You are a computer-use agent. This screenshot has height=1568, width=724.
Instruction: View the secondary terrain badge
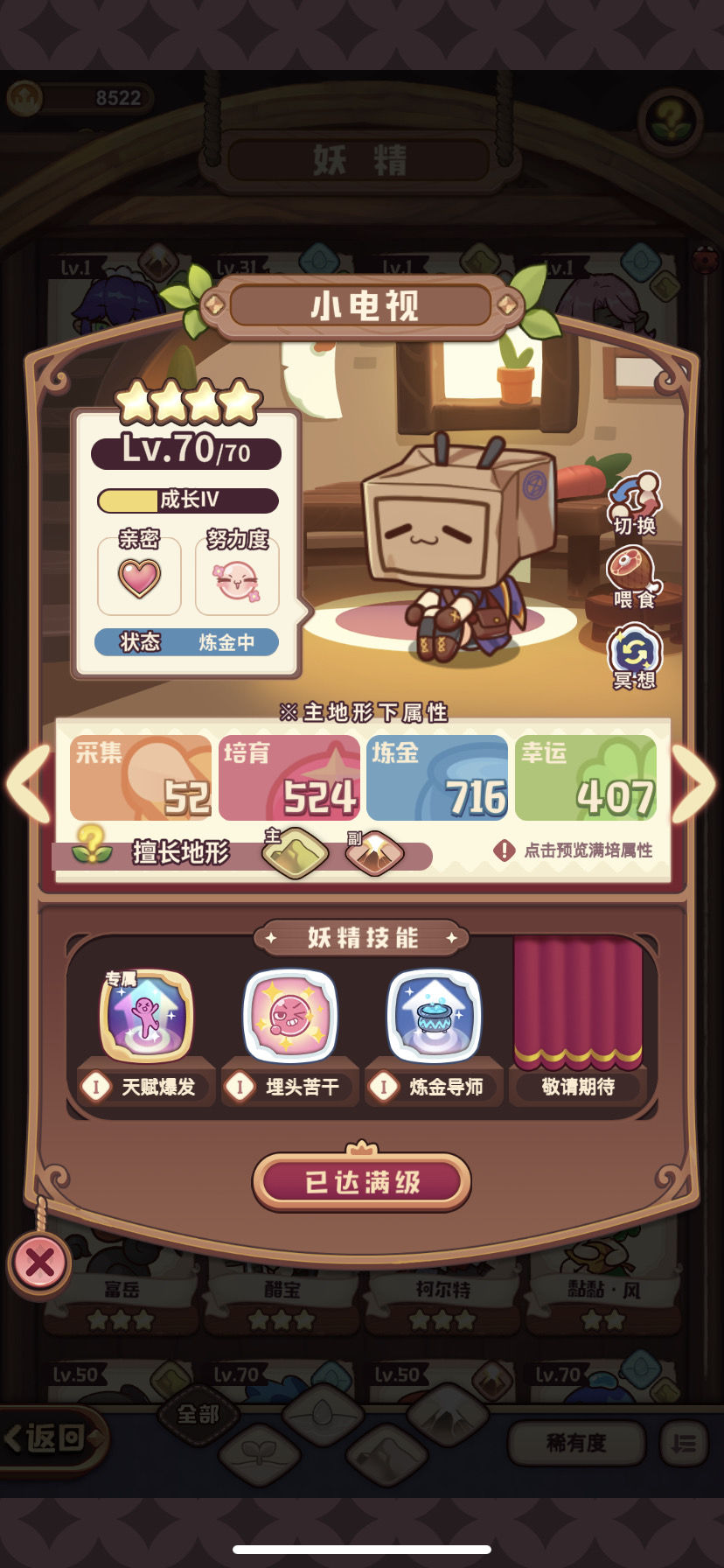coord(374,852)
